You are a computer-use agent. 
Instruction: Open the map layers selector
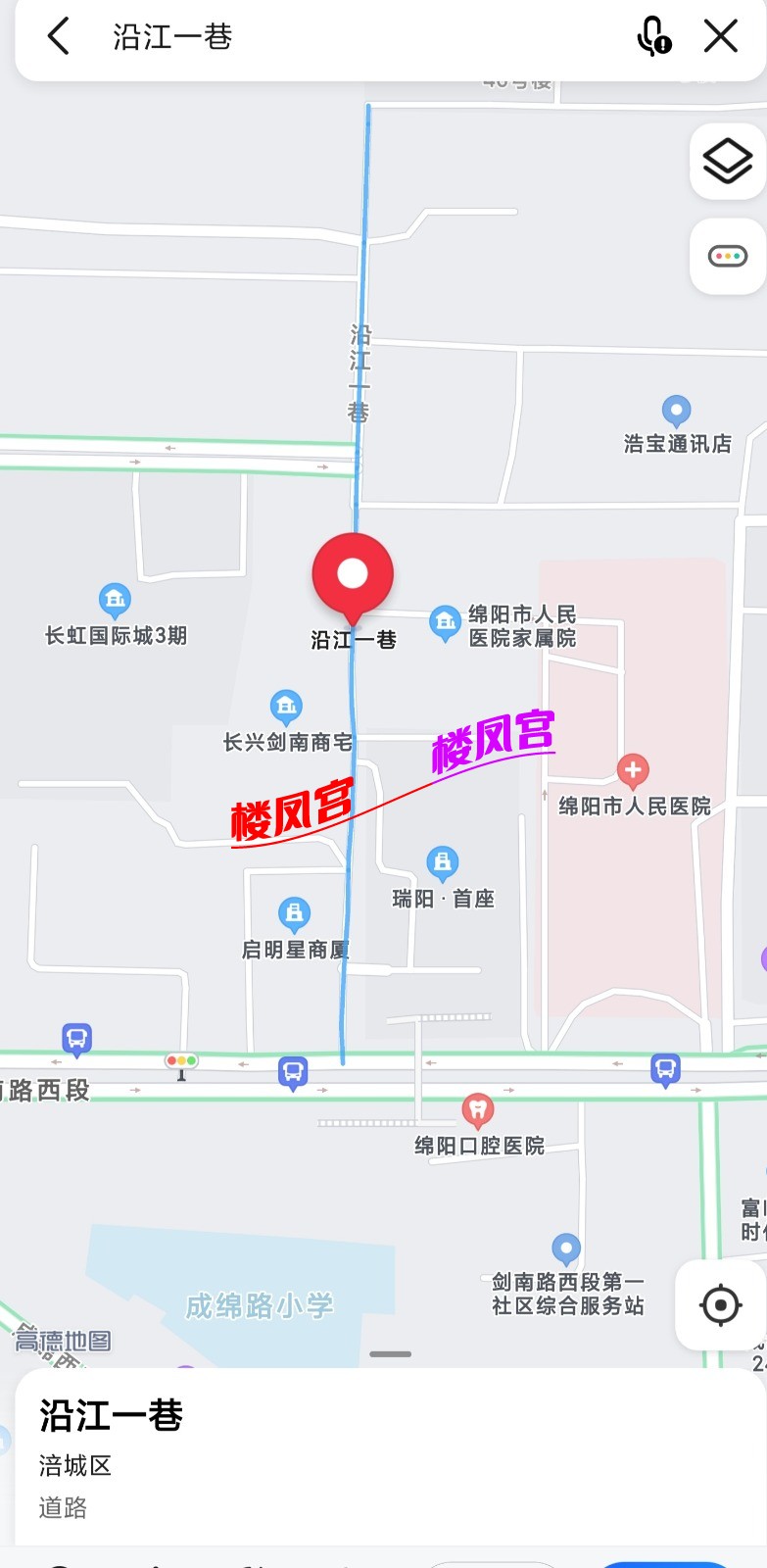[727, 162]
